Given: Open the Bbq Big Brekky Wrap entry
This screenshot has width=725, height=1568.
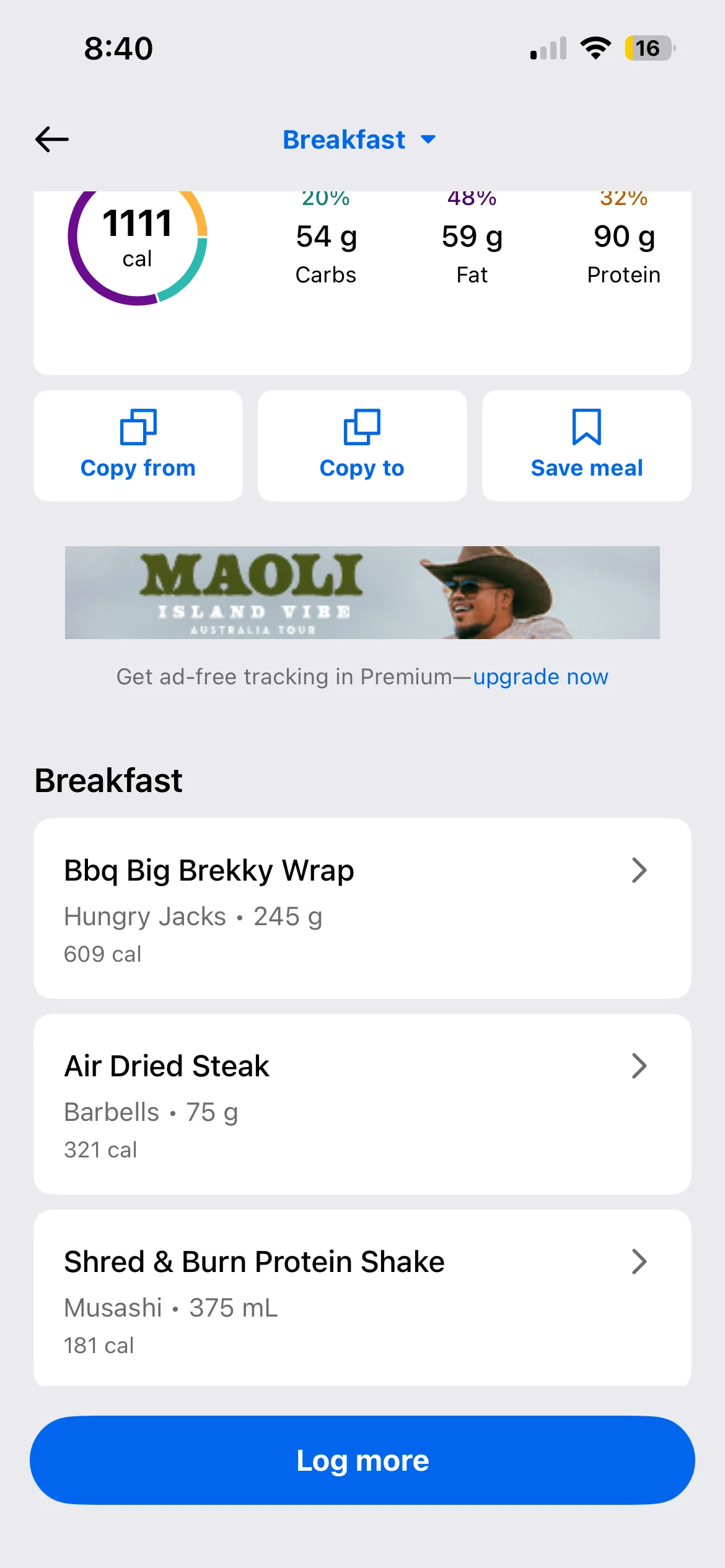Looking at the screenshot, I should (362, 908).
